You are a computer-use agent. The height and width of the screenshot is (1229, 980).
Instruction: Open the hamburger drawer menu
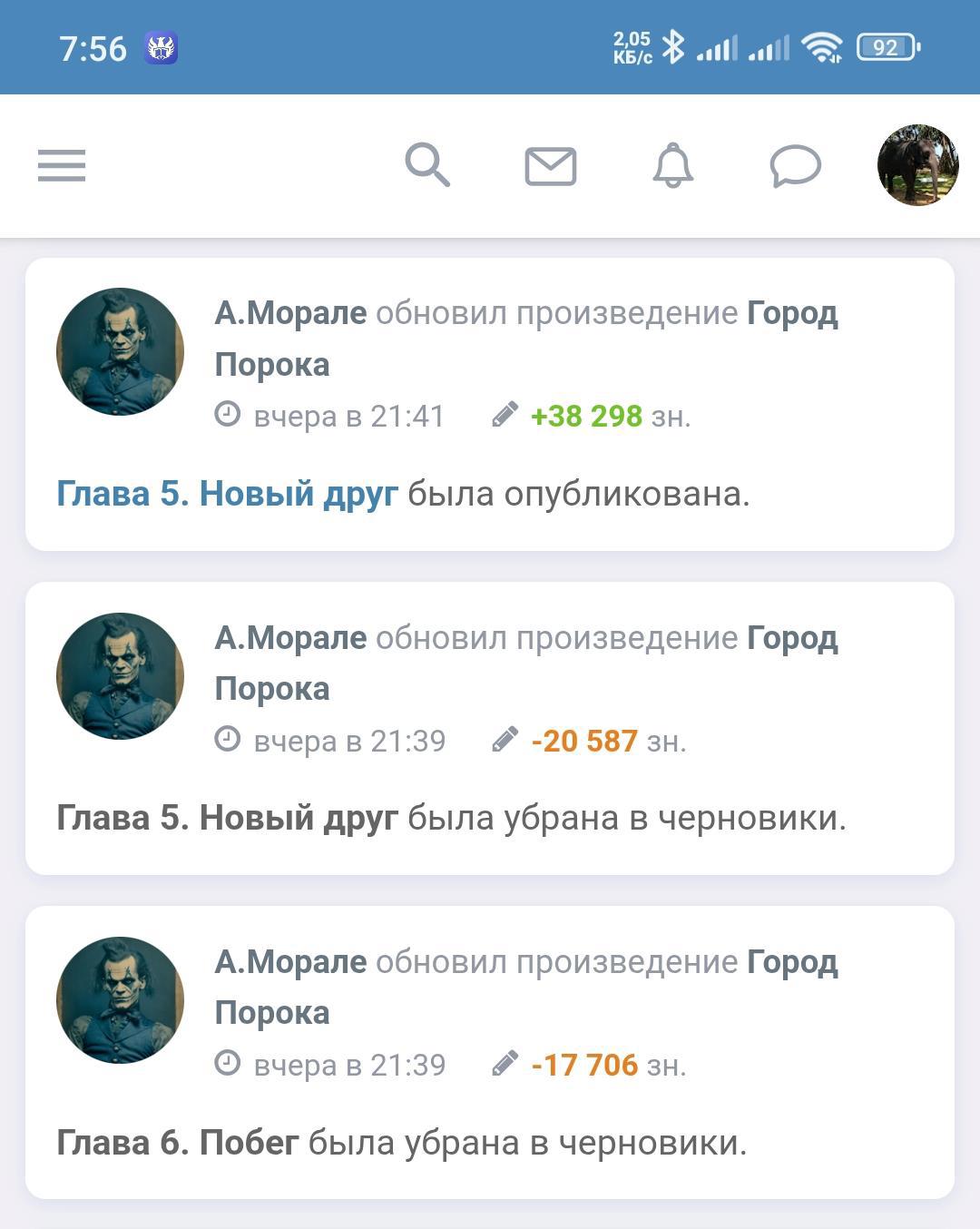pos(62,166)
